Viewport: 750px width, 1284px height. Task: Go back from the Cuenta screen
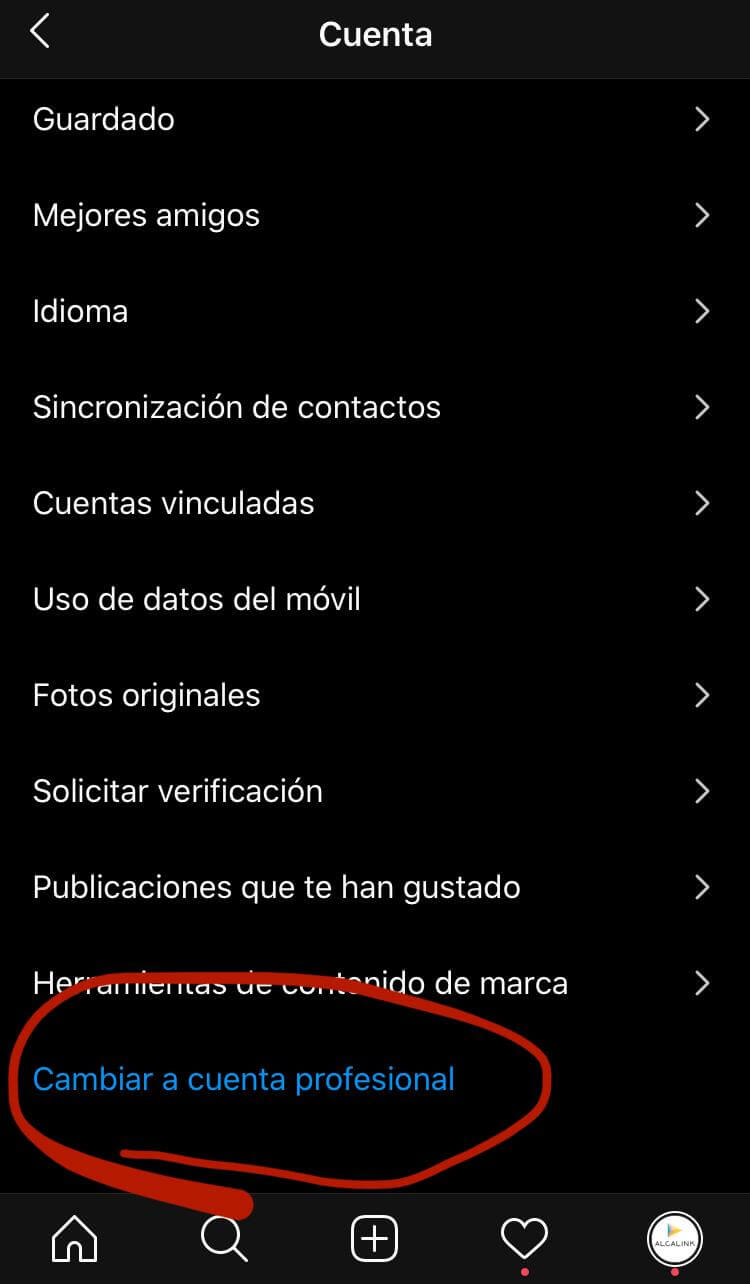[40, 33]
